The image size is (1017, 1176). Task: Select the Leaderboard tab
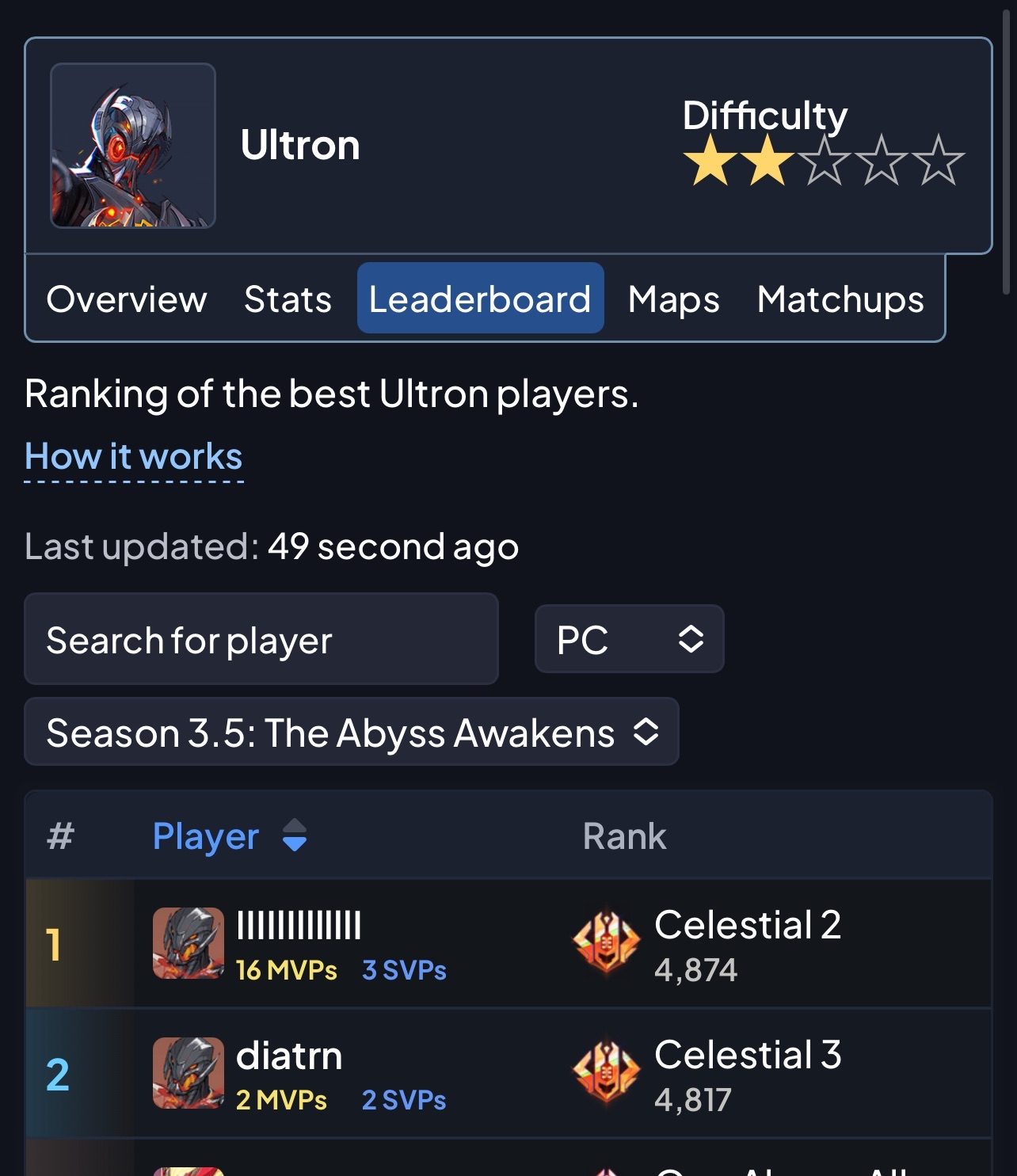coord(480,299)
